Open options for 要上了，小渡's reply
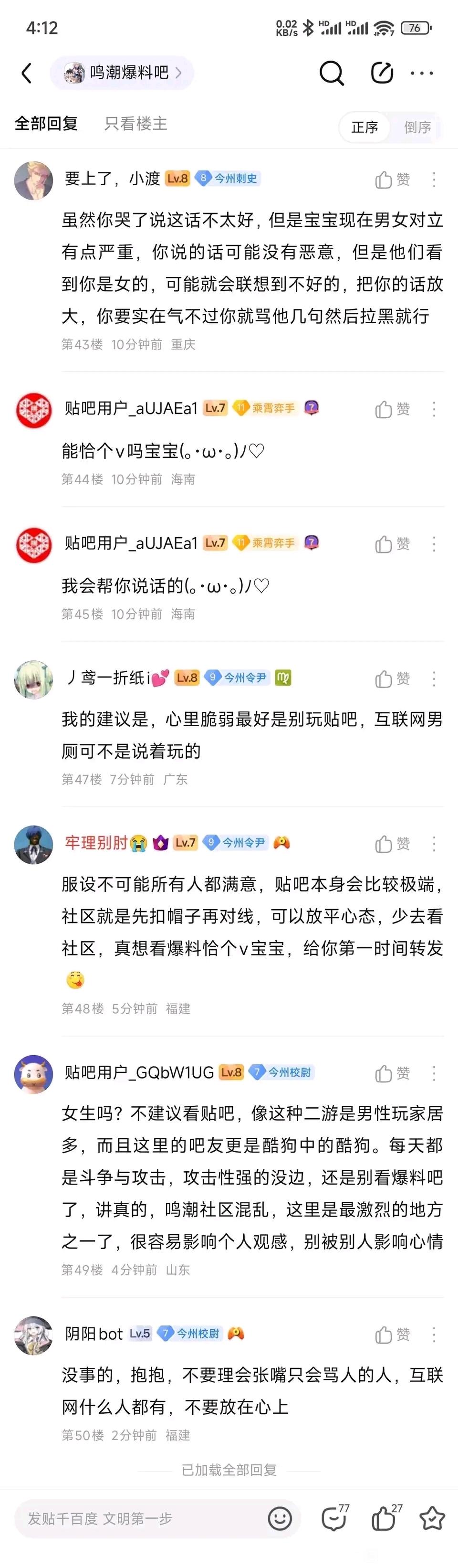The image size is (458, 1568). [x=434, y=180]
